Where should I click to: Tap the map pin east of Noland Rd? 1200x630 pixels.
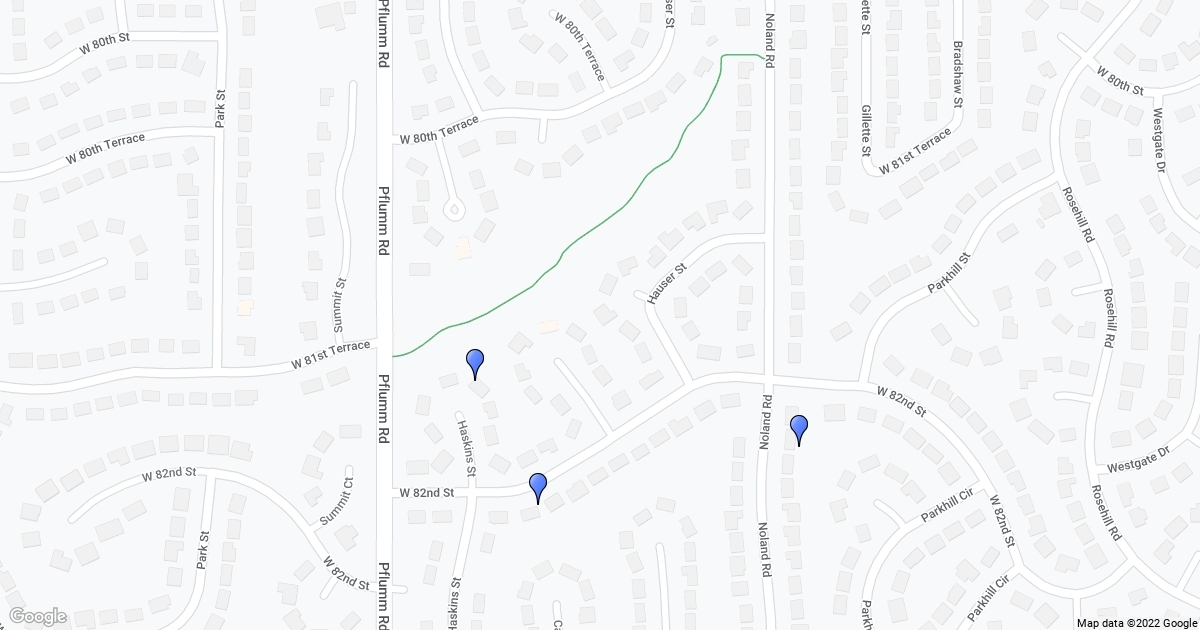tap(799, 428)
